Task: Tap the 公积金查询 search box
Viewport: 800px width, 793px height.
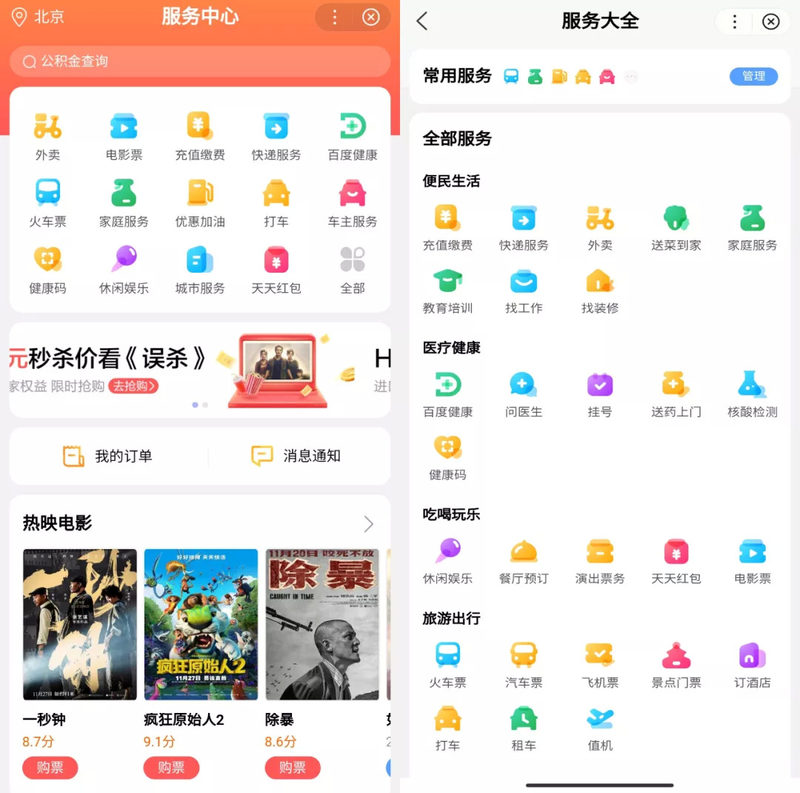Action: (x=199, y=62)
